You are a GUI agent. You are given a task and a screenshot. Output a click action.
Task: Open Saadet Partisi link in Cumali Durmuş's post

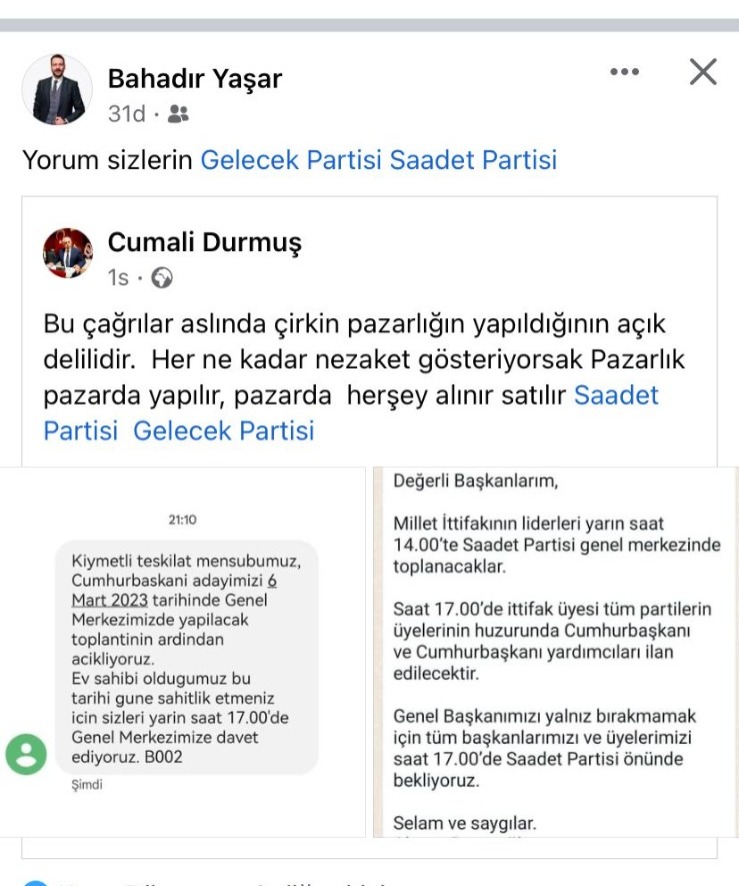coord(616,395)
